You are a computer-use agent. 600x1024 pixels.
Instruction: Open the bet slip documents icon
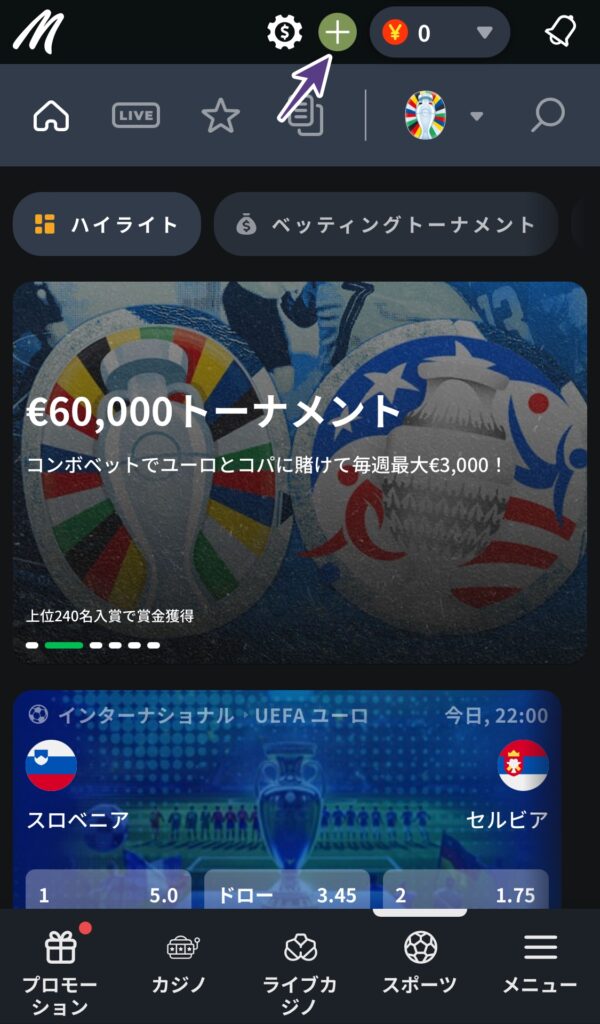click(306, 118)
